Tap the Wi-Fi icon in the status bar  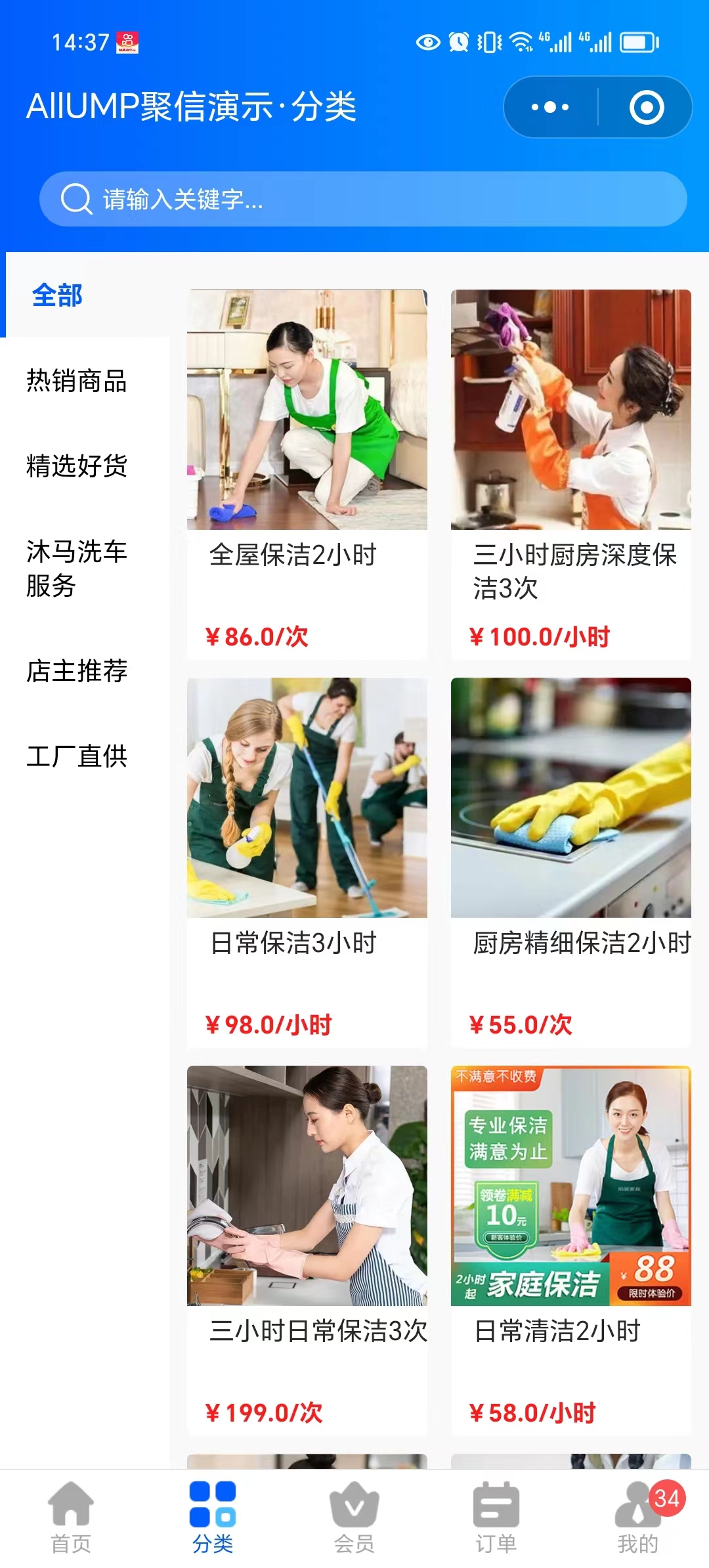pos(522,43)
